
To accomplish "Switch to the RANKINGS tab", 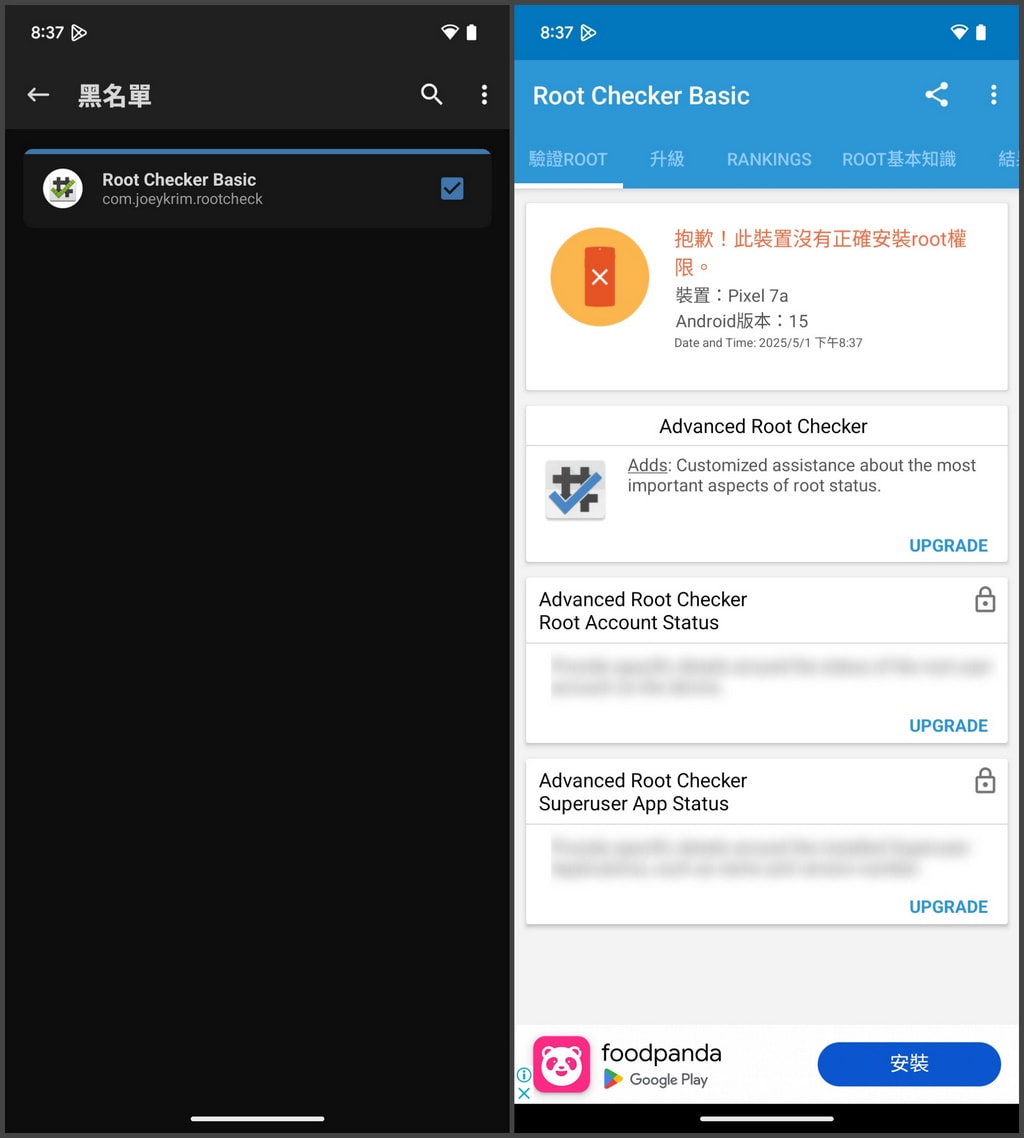I will tap(769, 159).
